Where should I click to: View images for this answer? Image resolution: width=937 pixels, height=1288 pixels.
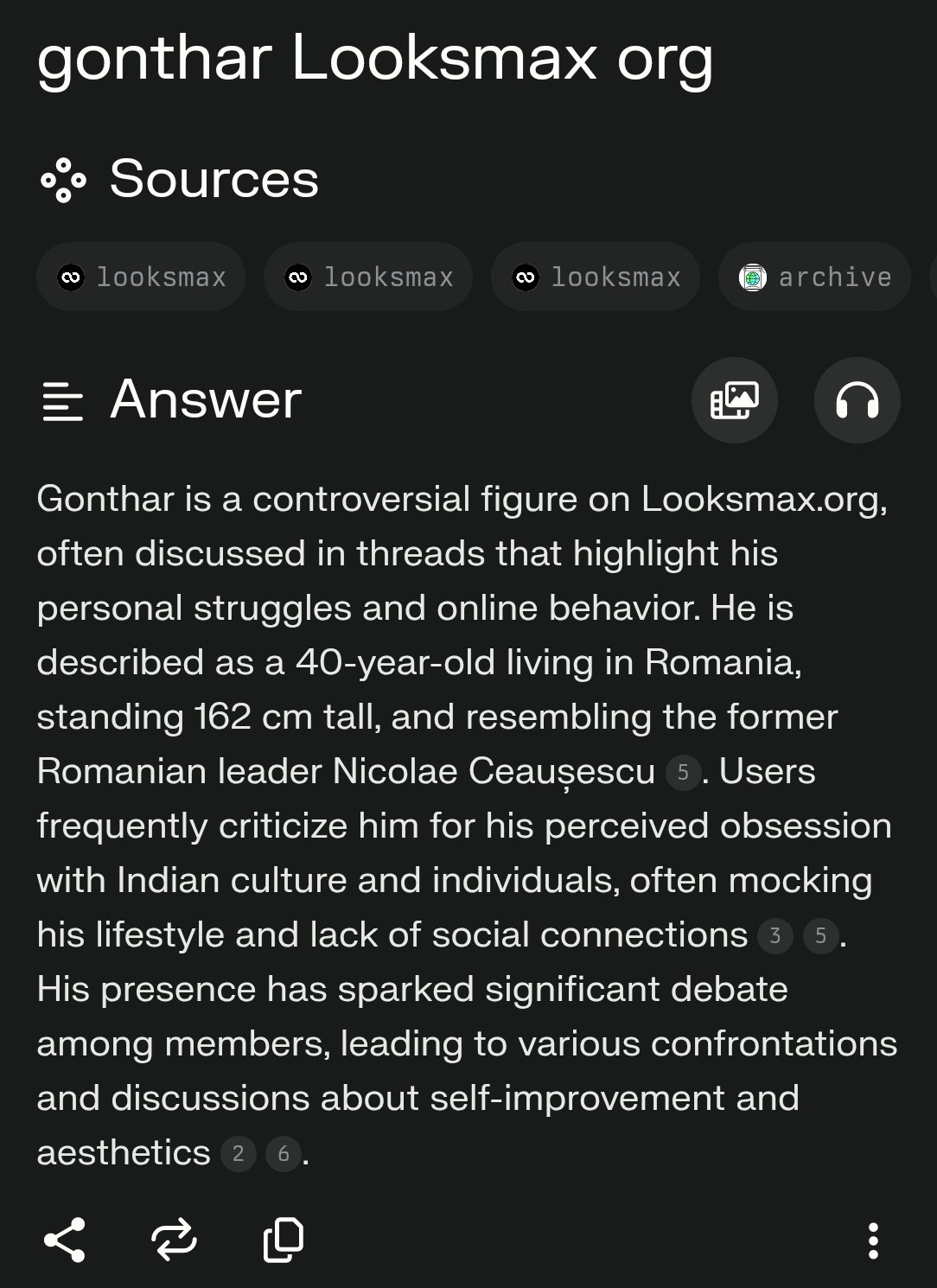[x=734, y=400]
